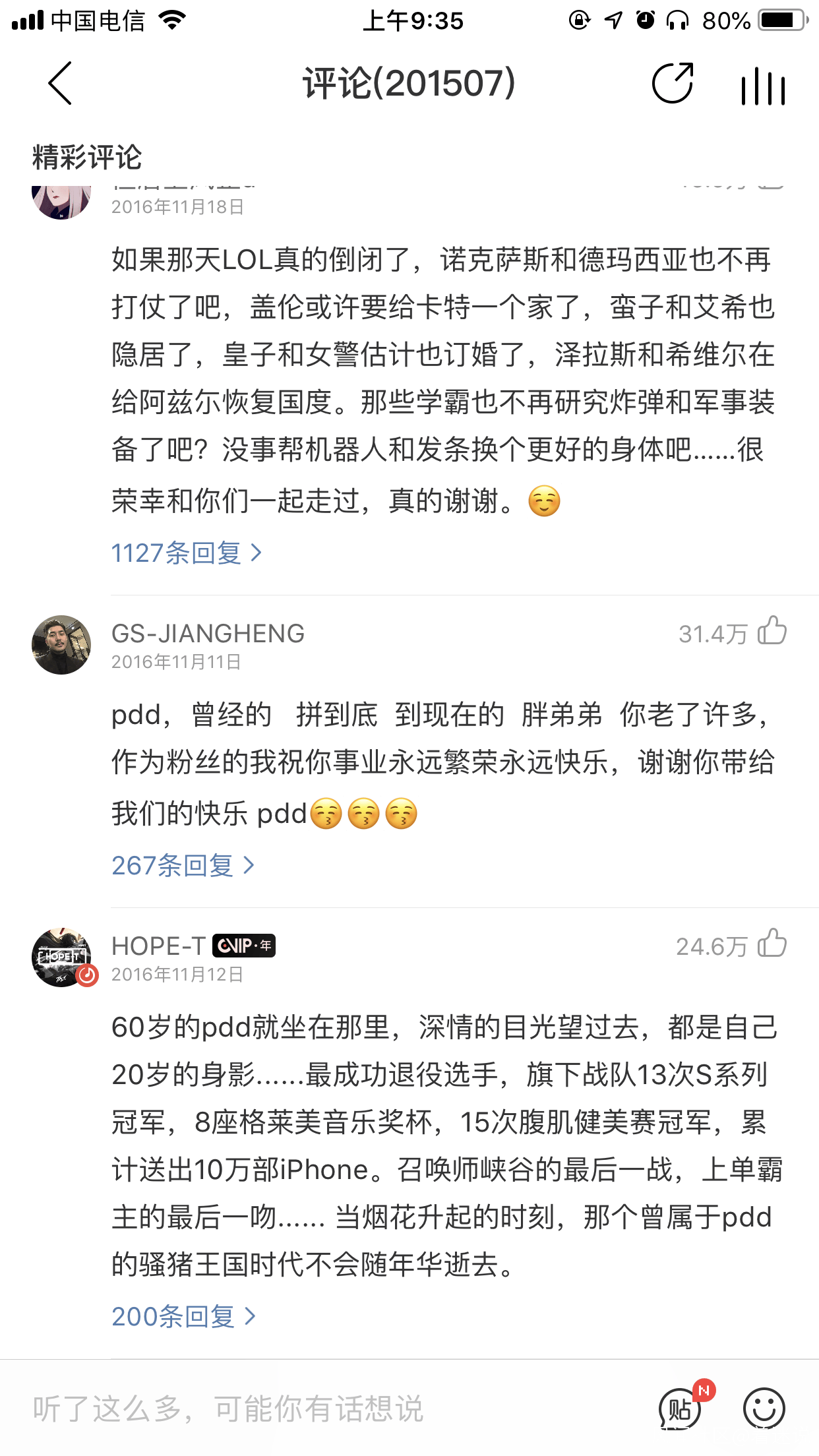Expand the 267条回复 replies

[182, 865]
